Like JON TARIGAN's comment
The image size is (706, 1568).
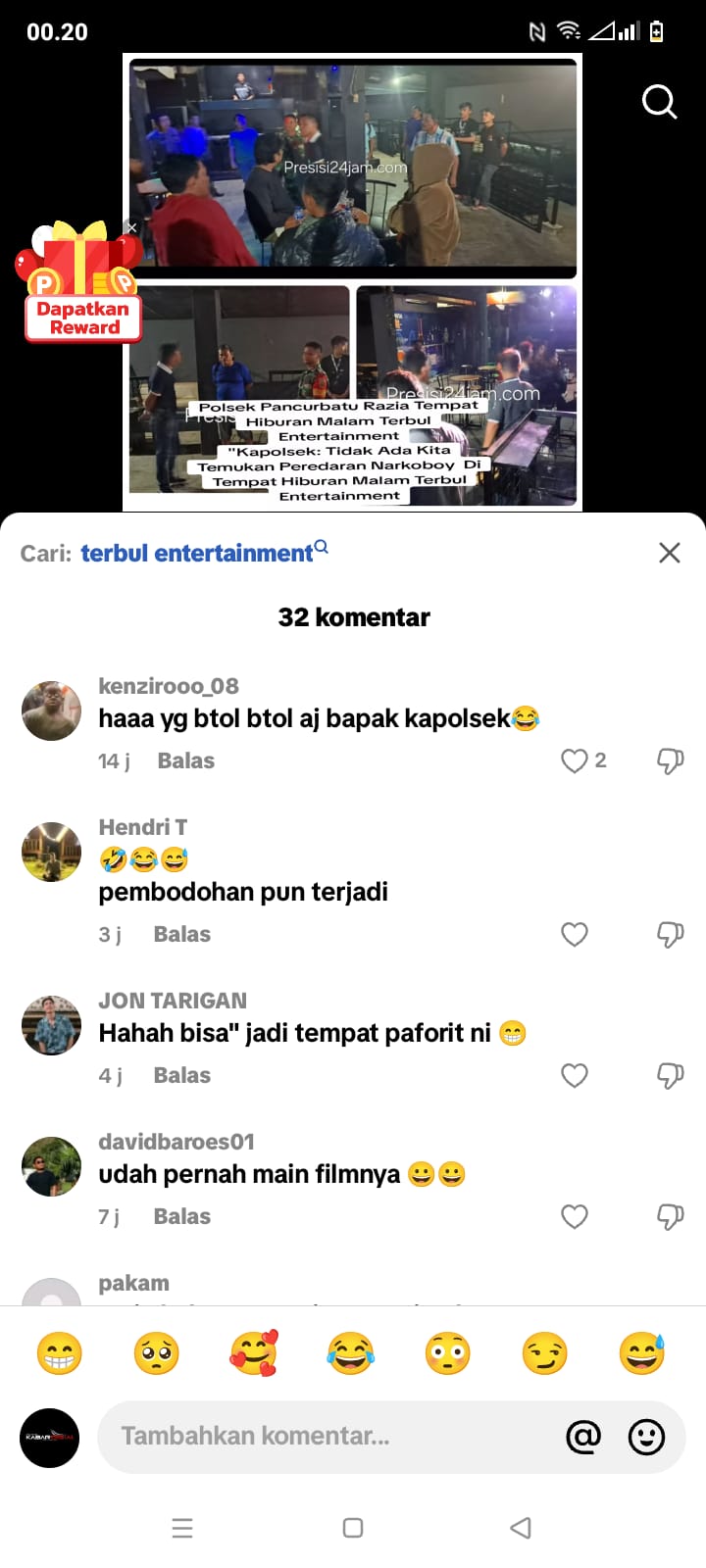click(x=575, y=1075)
